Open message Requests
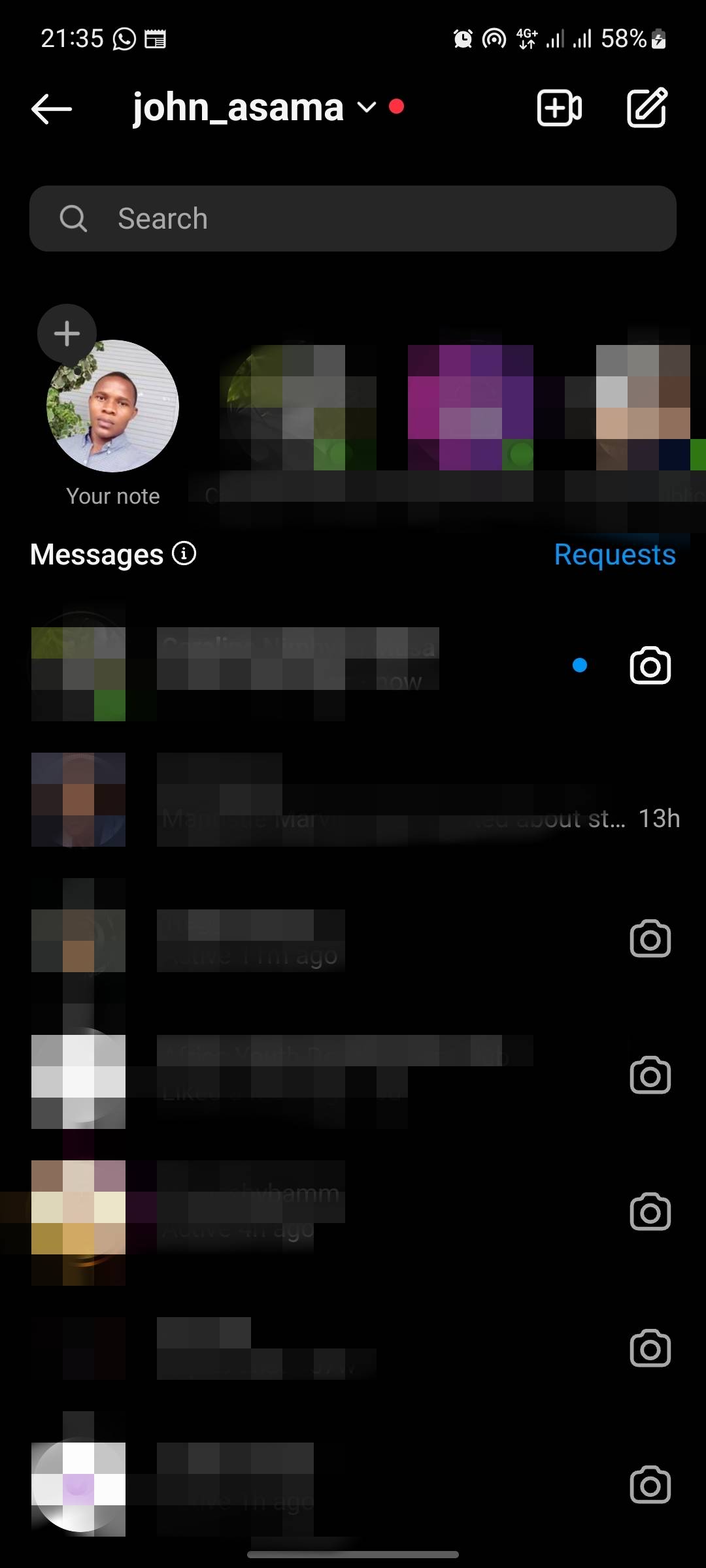This screenshot has height=1568, width=706. pyautogui.click(x=614, y=555)
